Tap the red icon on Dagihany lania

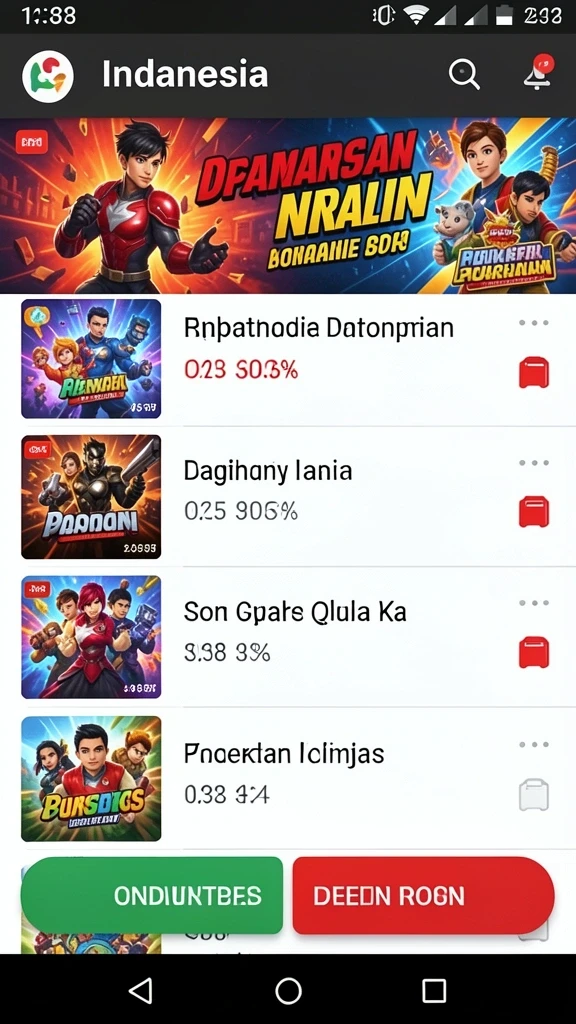(x=534, y=511)
